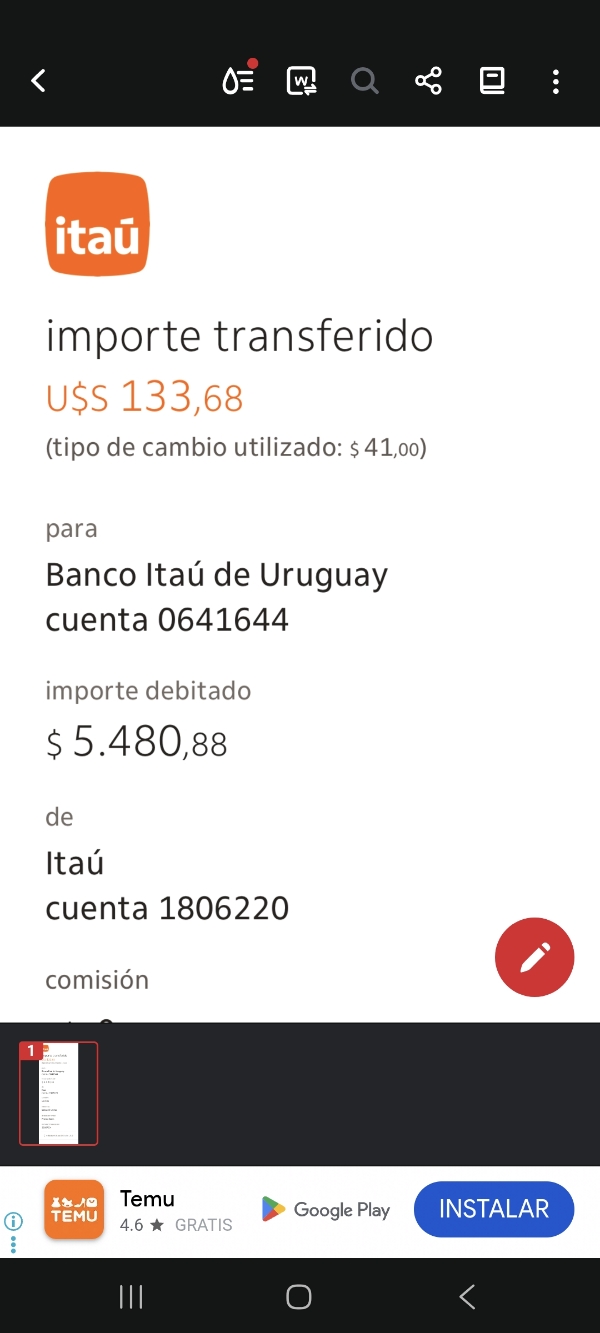Open the page view mode icon
Screen dimensions: 600x1333
[x=492, y=81]
